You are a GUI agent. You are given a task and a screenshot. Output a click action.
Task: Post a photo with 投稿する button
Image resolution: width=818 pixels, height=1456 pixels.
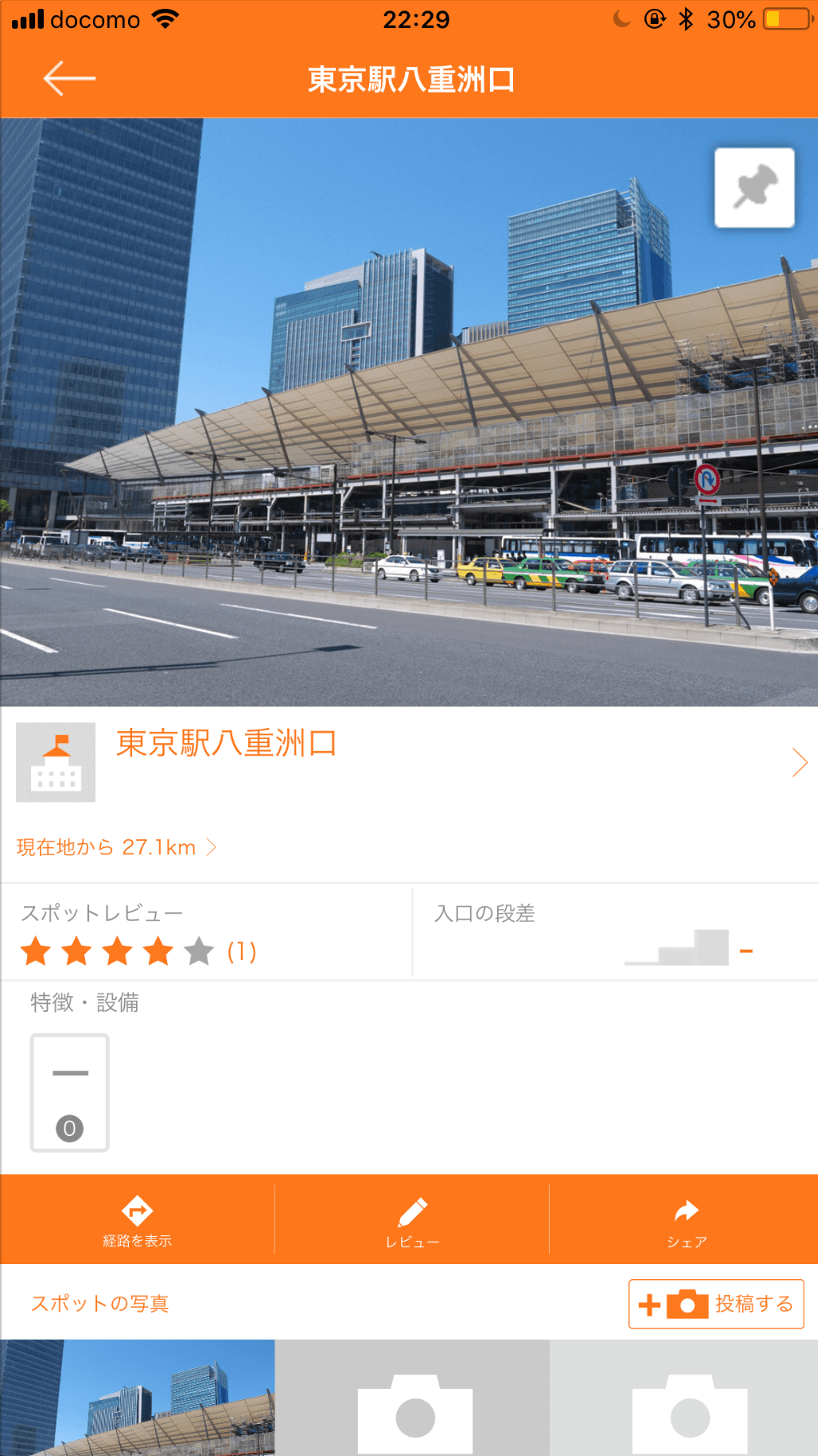click(716, 1304)
